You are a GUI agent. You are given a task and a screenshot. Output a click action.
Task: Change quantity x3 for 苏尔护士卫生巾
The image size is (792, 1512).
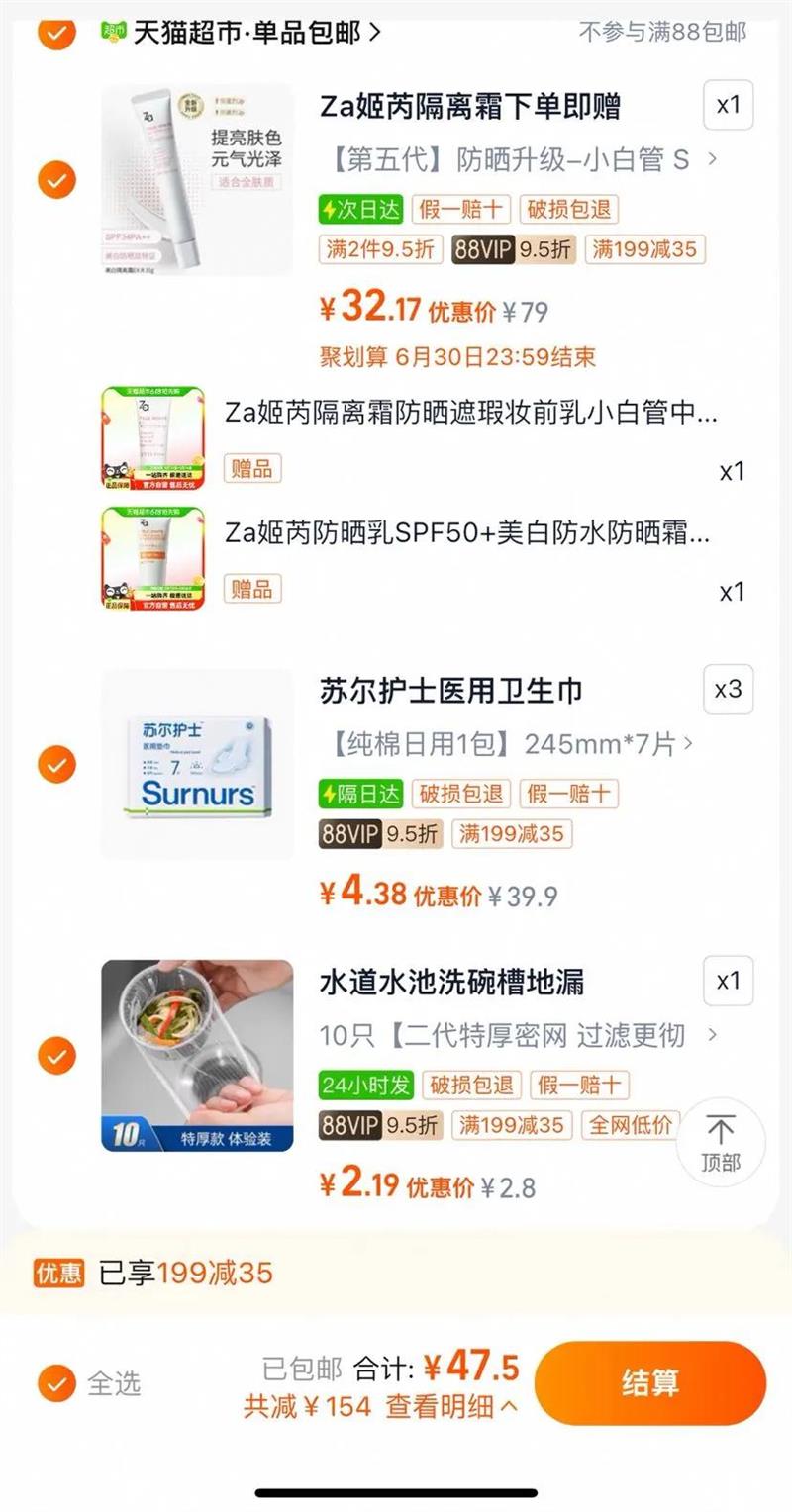pyautogui.click(x=728, y=690)
